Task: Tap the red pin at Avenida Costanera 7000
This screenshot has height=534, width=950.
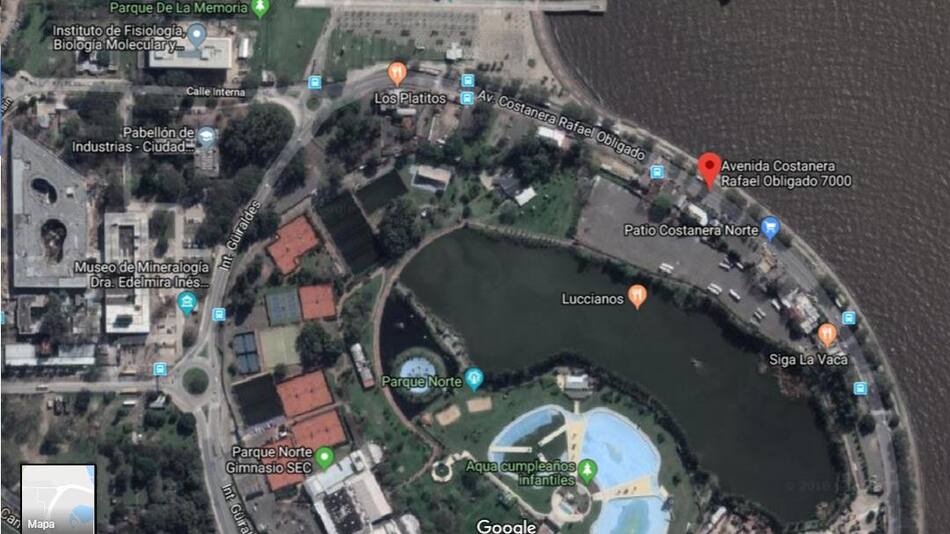Action: click(x=709, y=170)
